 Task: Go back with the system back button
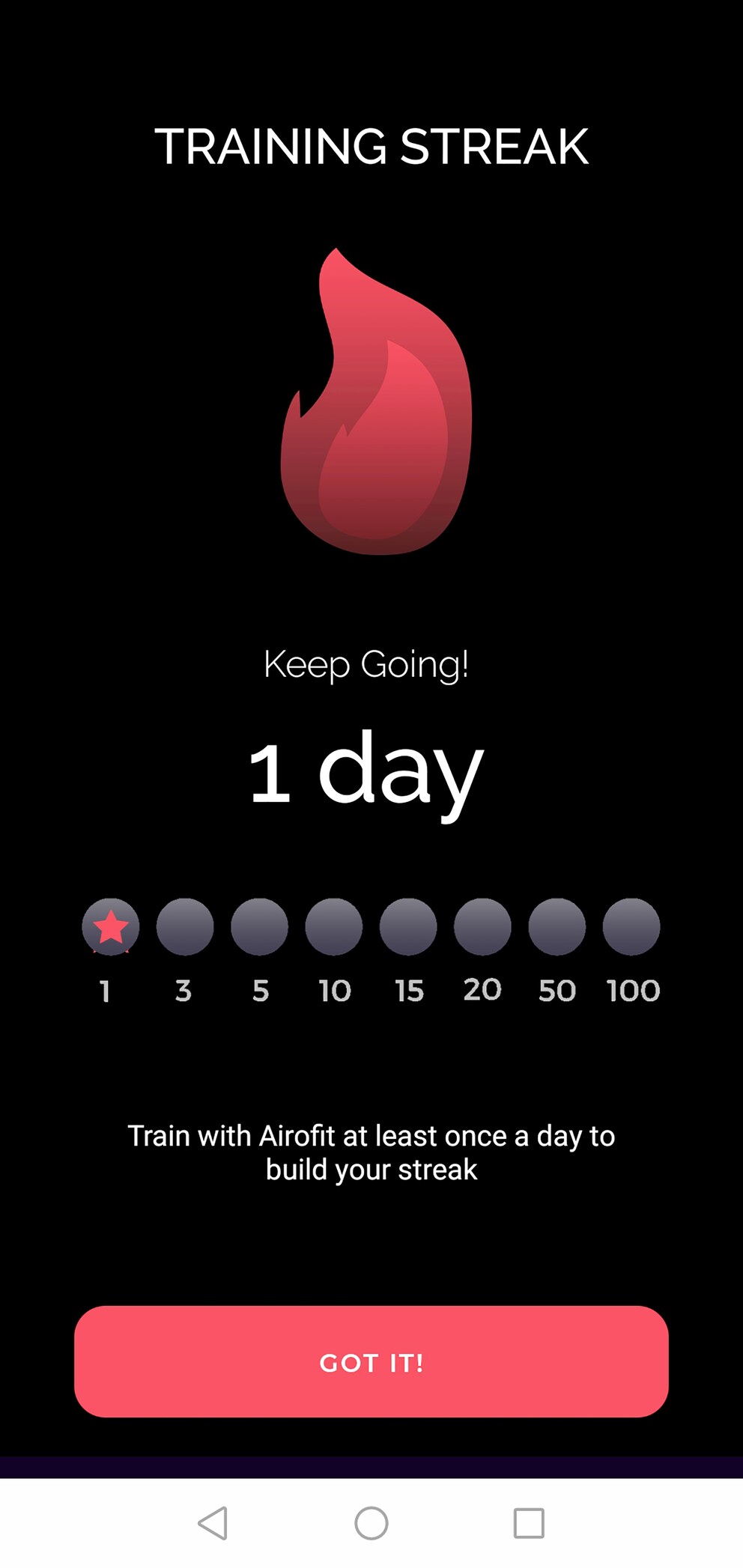pos(213,1523)
